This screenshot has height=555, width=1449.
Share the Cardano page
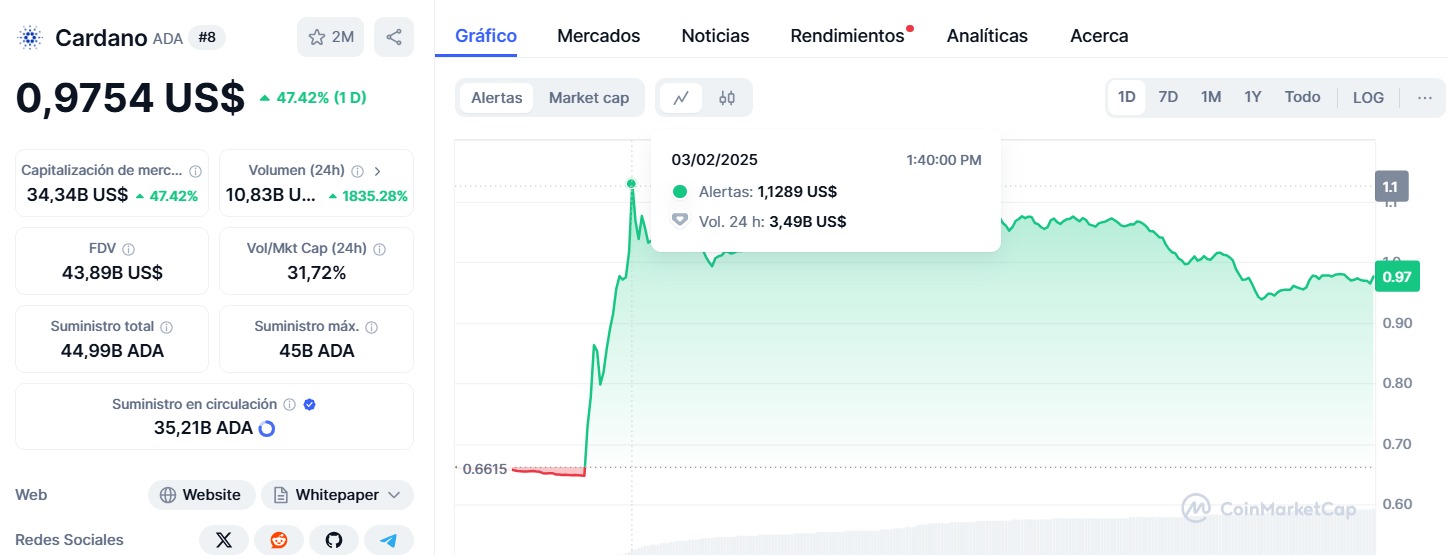click(x=394, y=37)
